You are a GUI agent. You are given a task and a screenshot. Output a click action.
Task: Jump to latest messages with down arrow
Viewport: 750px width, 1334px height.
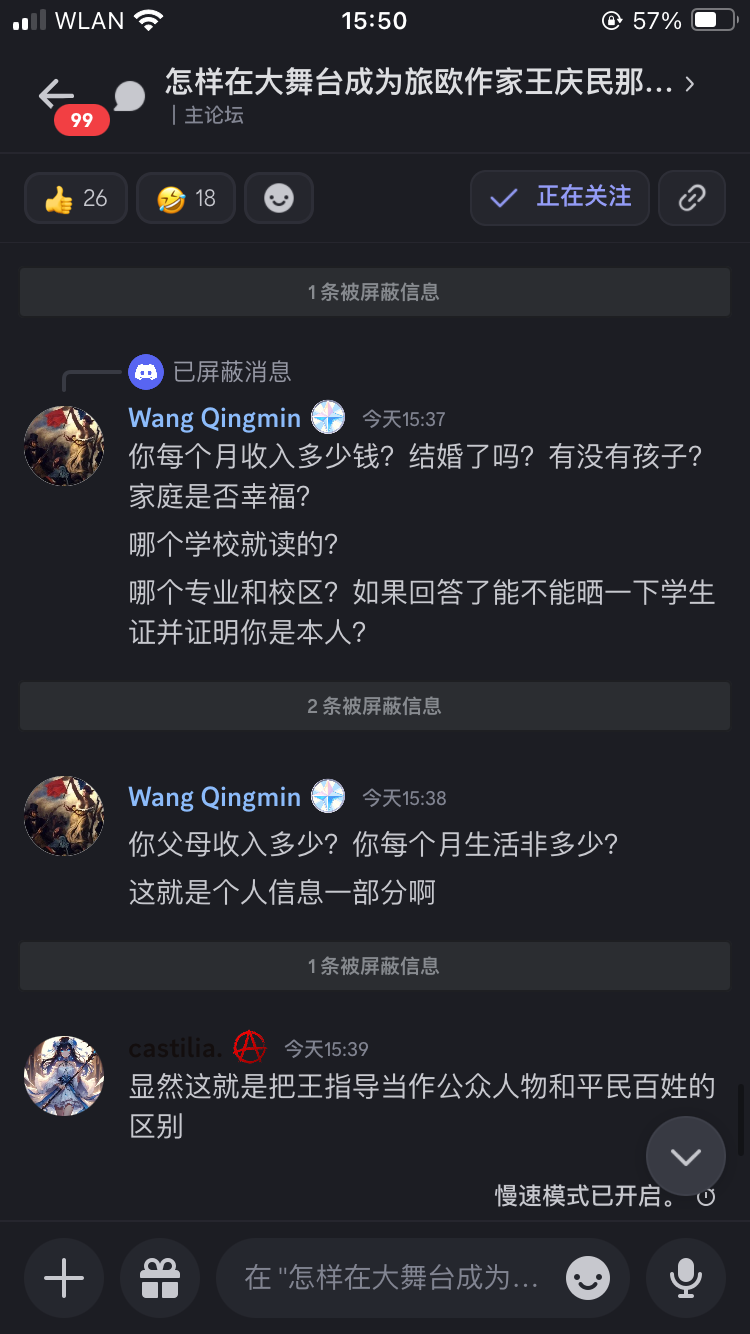[x=685, y=1157]
